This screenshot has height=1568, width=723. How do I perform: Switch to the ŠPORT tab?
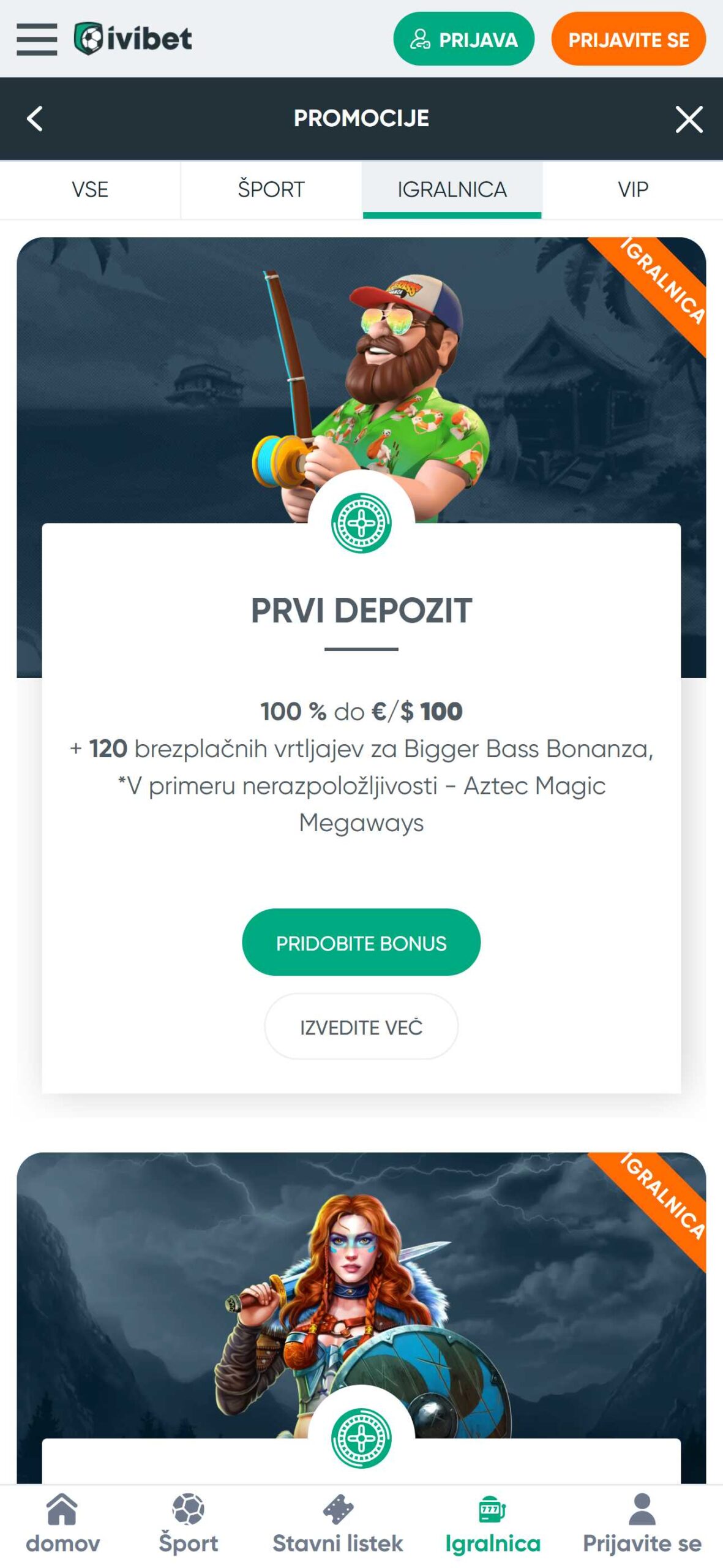click(271, 189)
